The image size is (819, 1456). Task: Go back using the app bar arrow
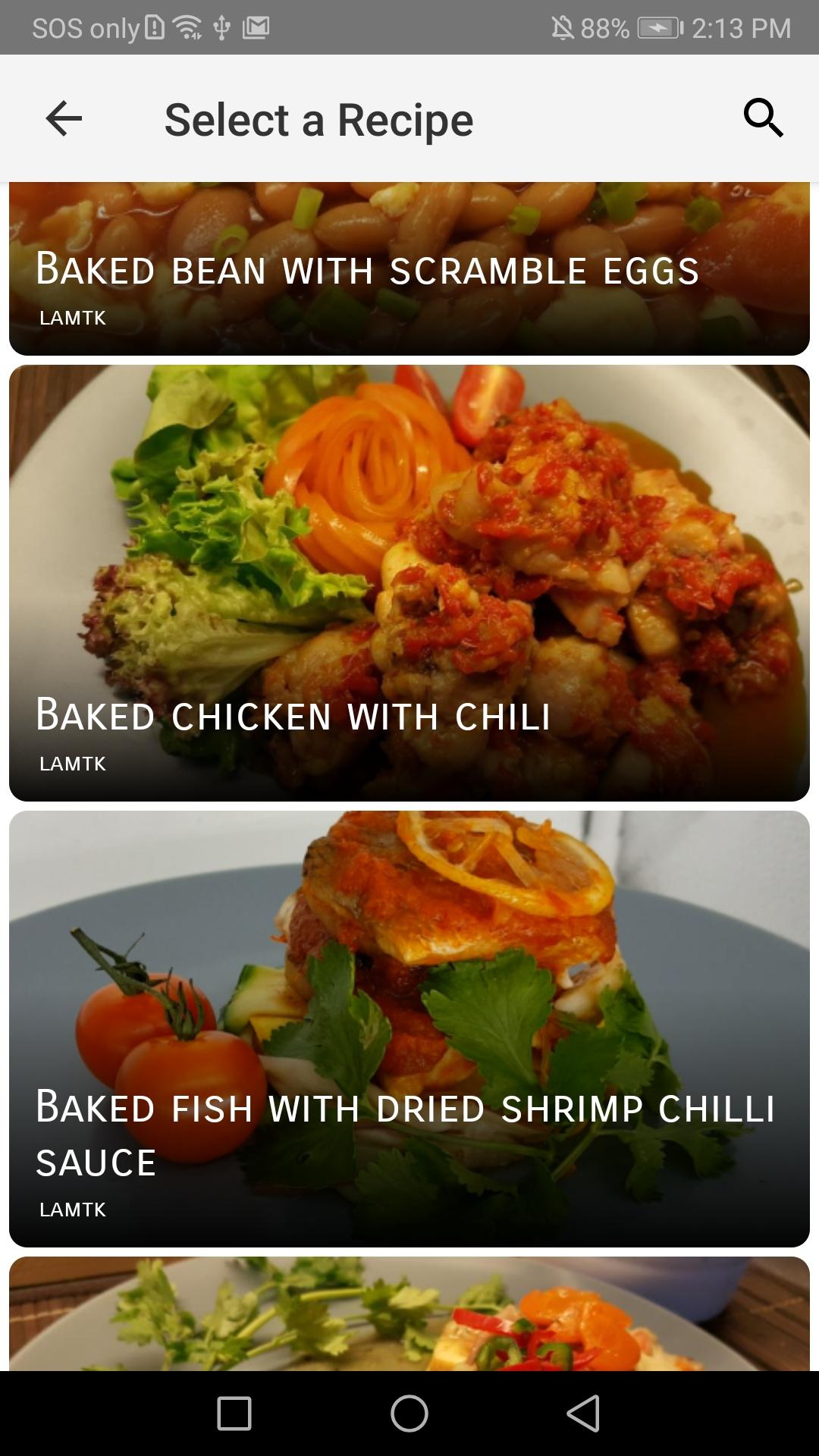(x=64, y=118)
